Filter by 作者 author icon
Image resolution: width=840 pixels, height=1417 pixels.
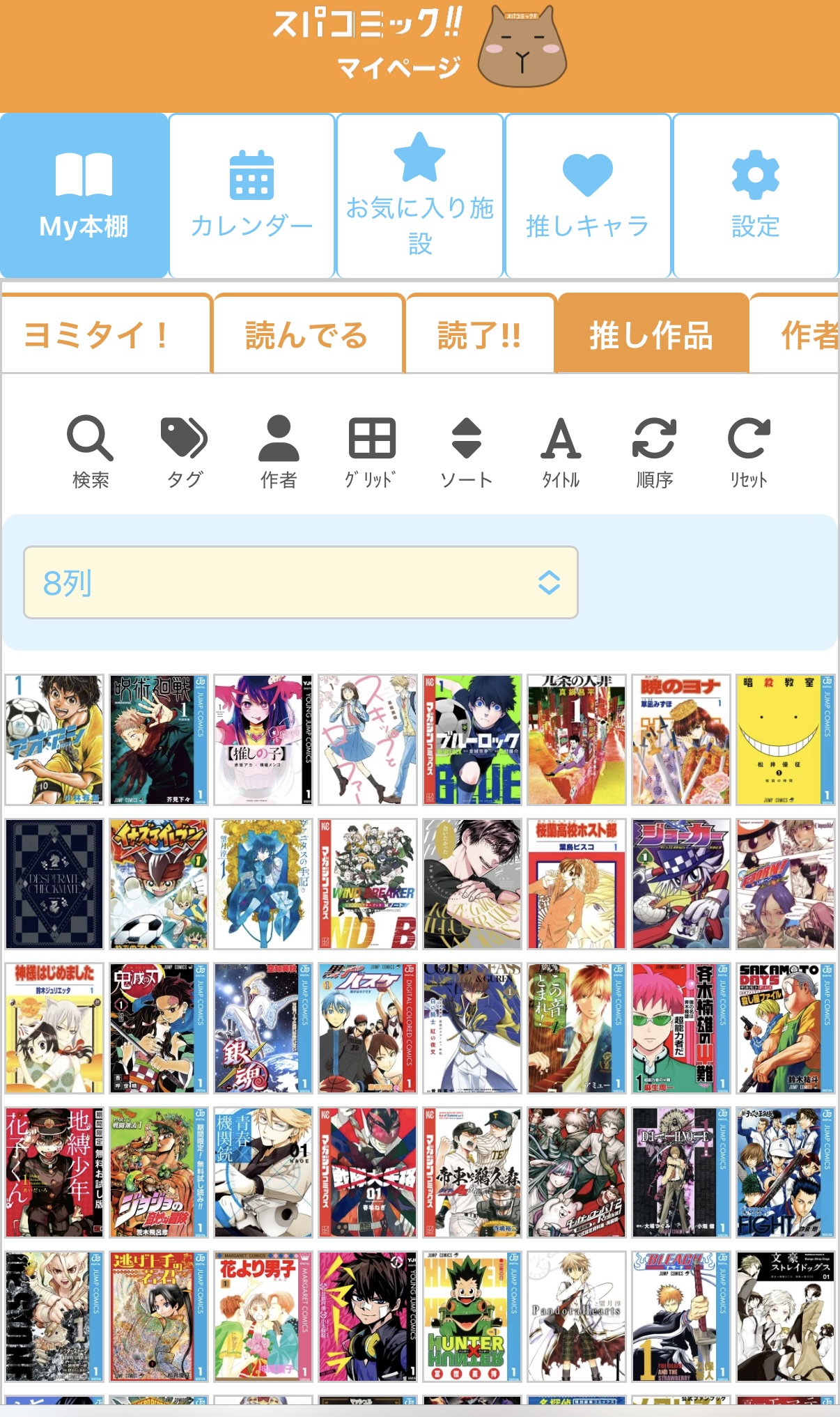[279, 450]
